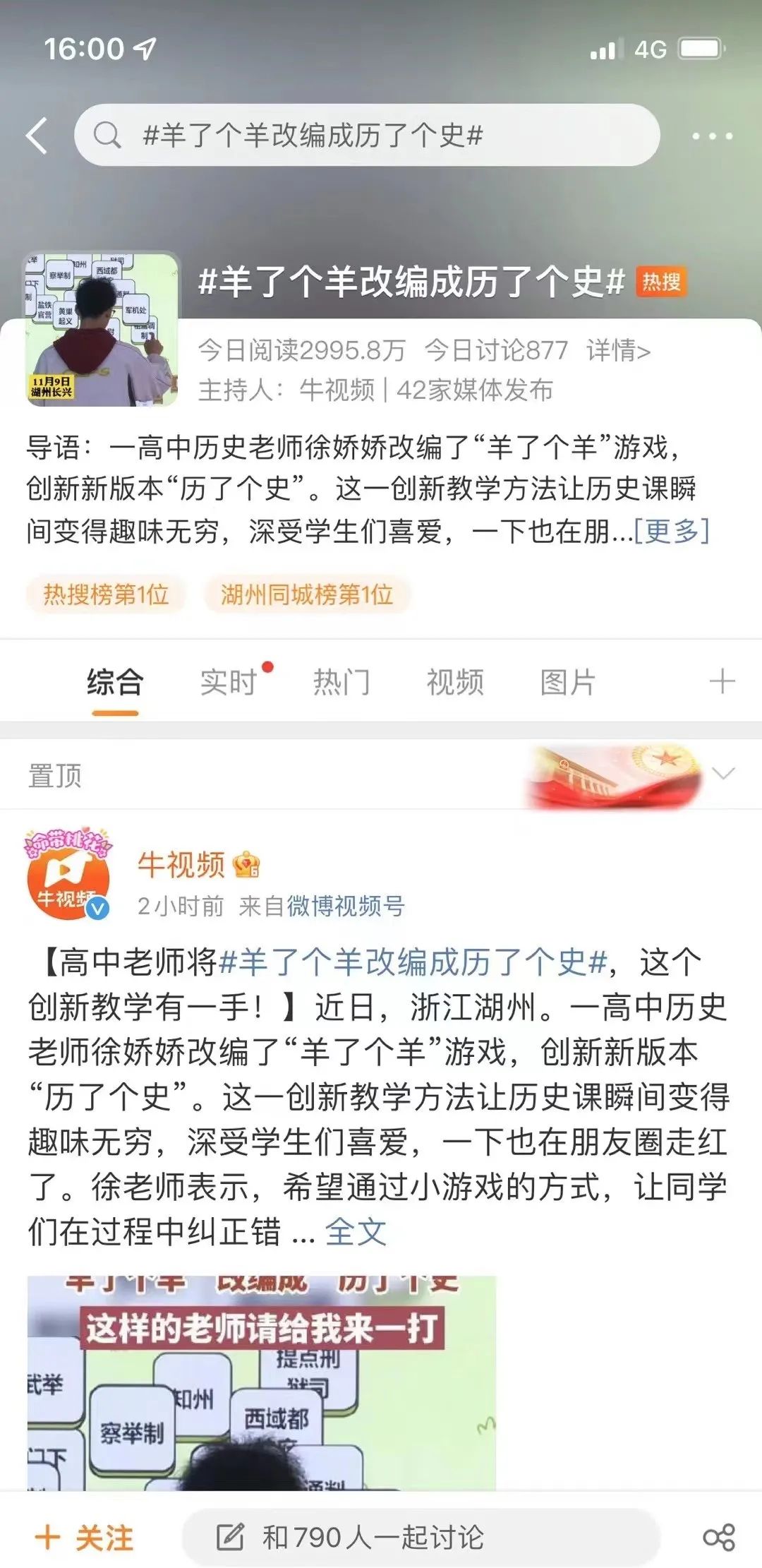This screenshot has width=762, height=1568.
Task: Play the post's video thumbnail
Action: point(261,1384)
